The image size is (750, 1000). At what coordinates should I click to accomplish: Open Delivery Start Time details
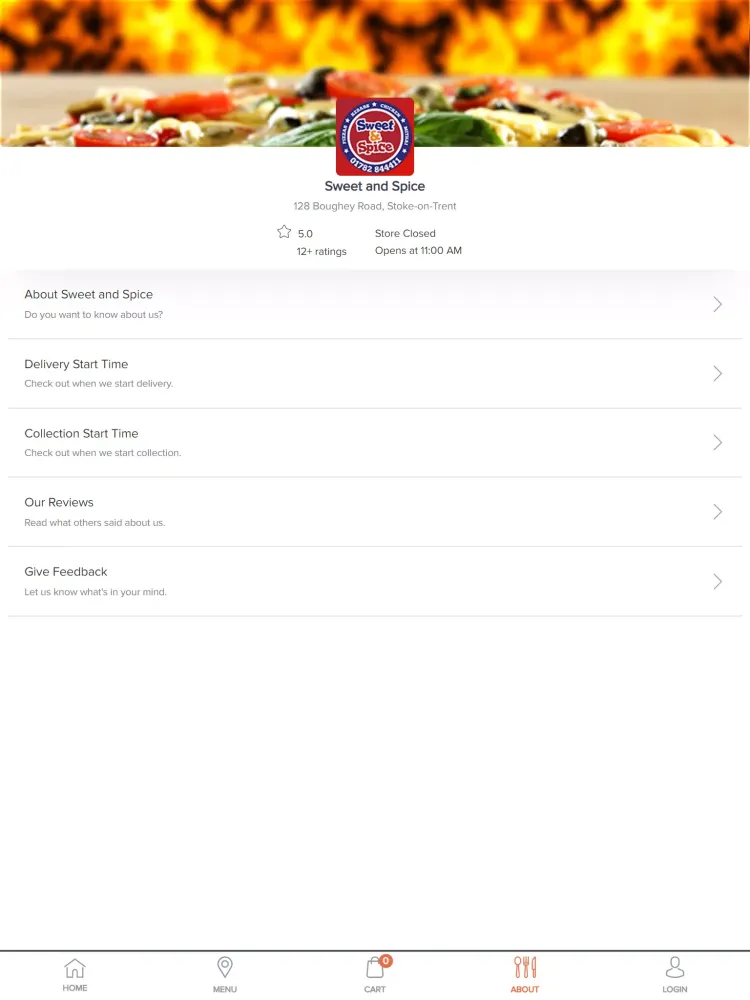(374, 373)
